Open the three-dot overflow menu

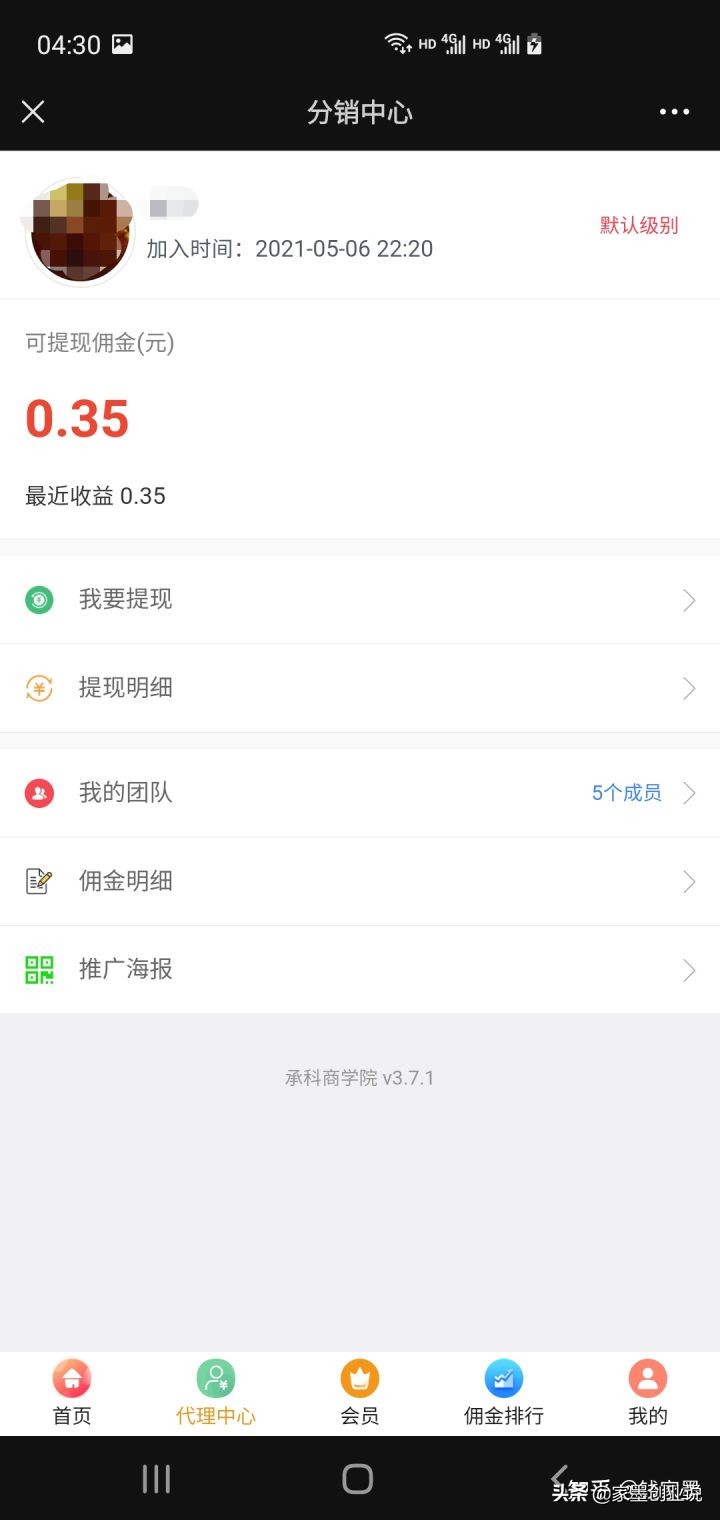coord(674,112)
